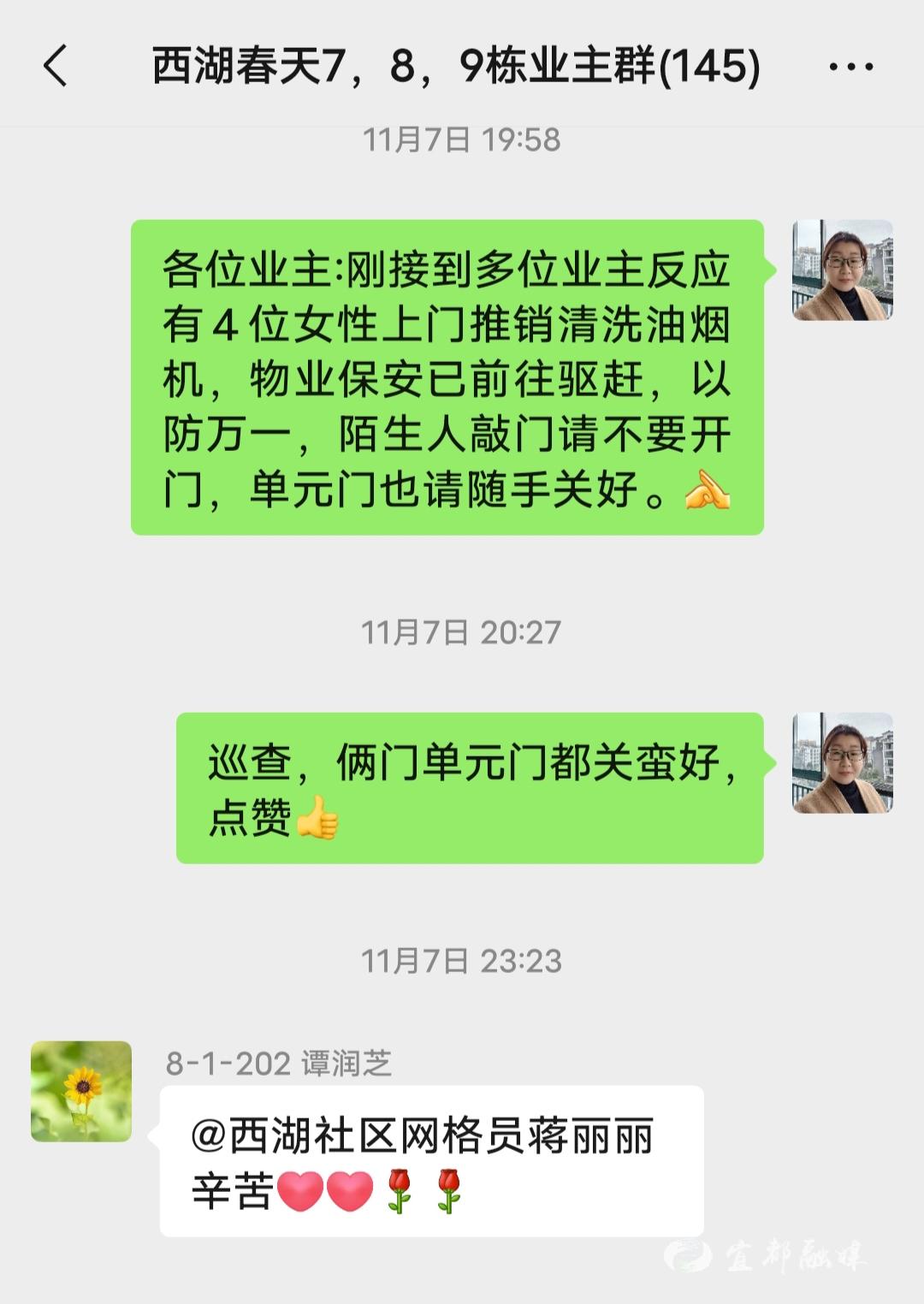Open sender avatar beside the 19:58 notice
Screen dimensions: 924x1304
[842, 270]
